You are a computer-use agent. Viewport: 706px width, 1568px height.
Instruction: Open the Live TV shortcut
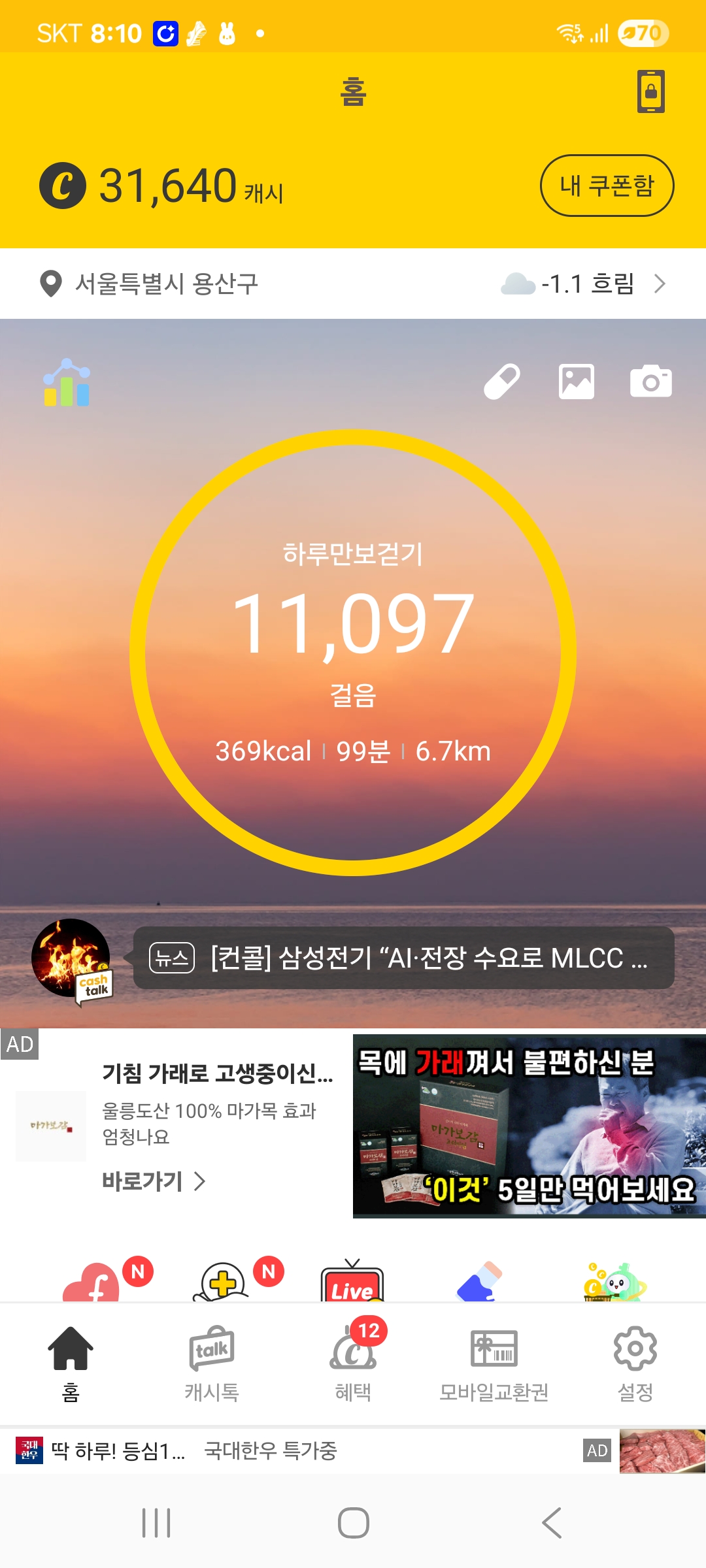[x=352, y=1284]
